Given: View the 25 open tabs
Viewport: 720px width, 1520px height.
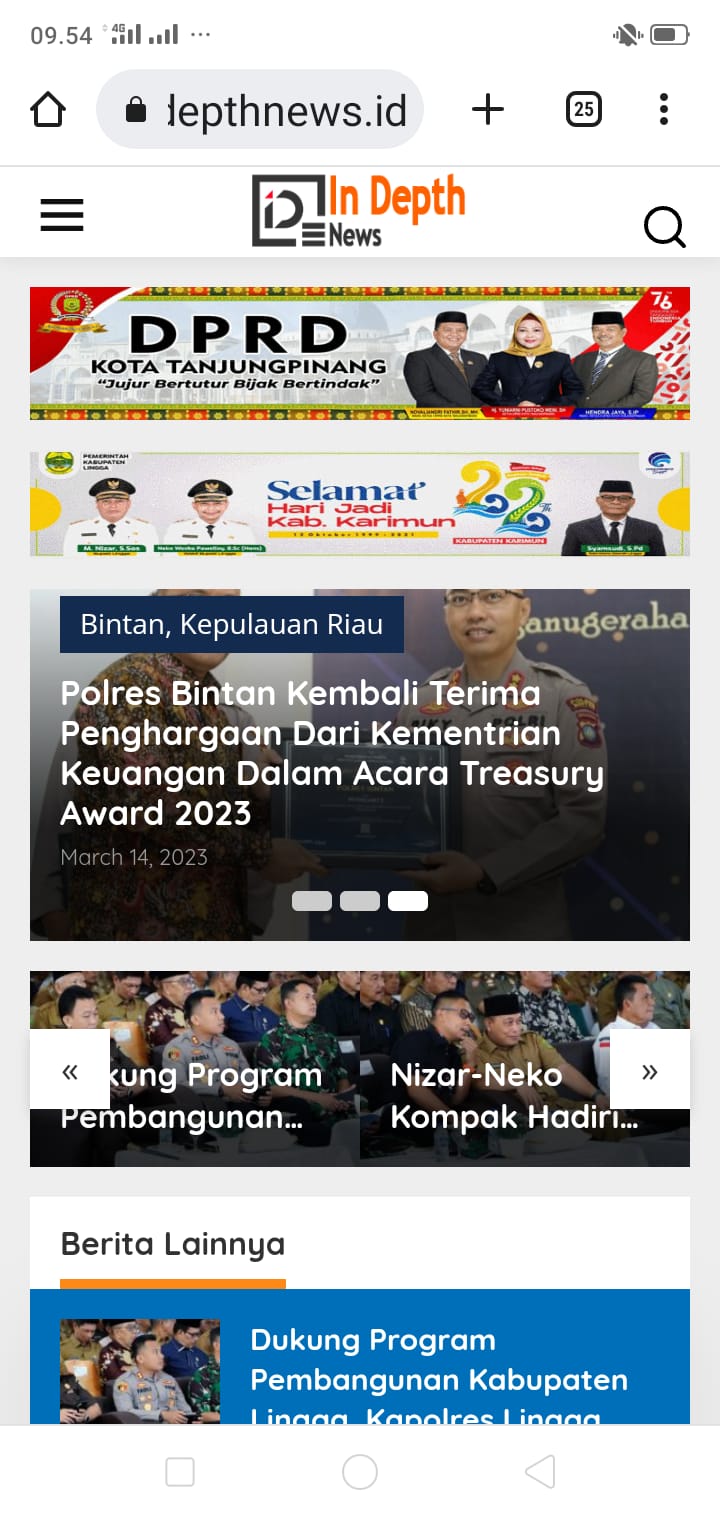Looking at the screenshot, I should click(584, 109).
